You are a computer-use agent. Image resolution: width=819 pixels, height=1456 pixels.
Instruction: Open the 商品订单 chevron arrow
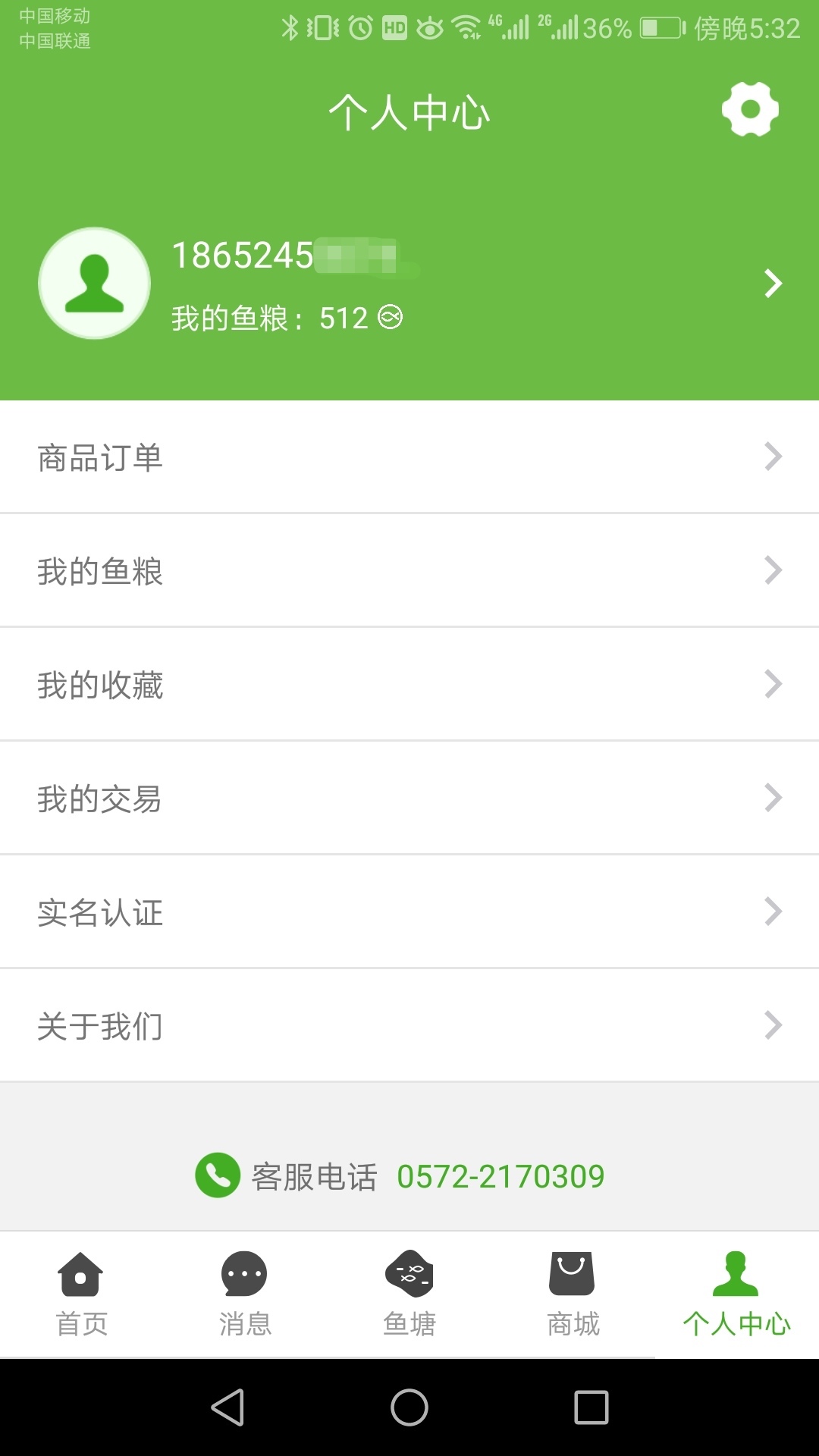[x=773, y=456]
